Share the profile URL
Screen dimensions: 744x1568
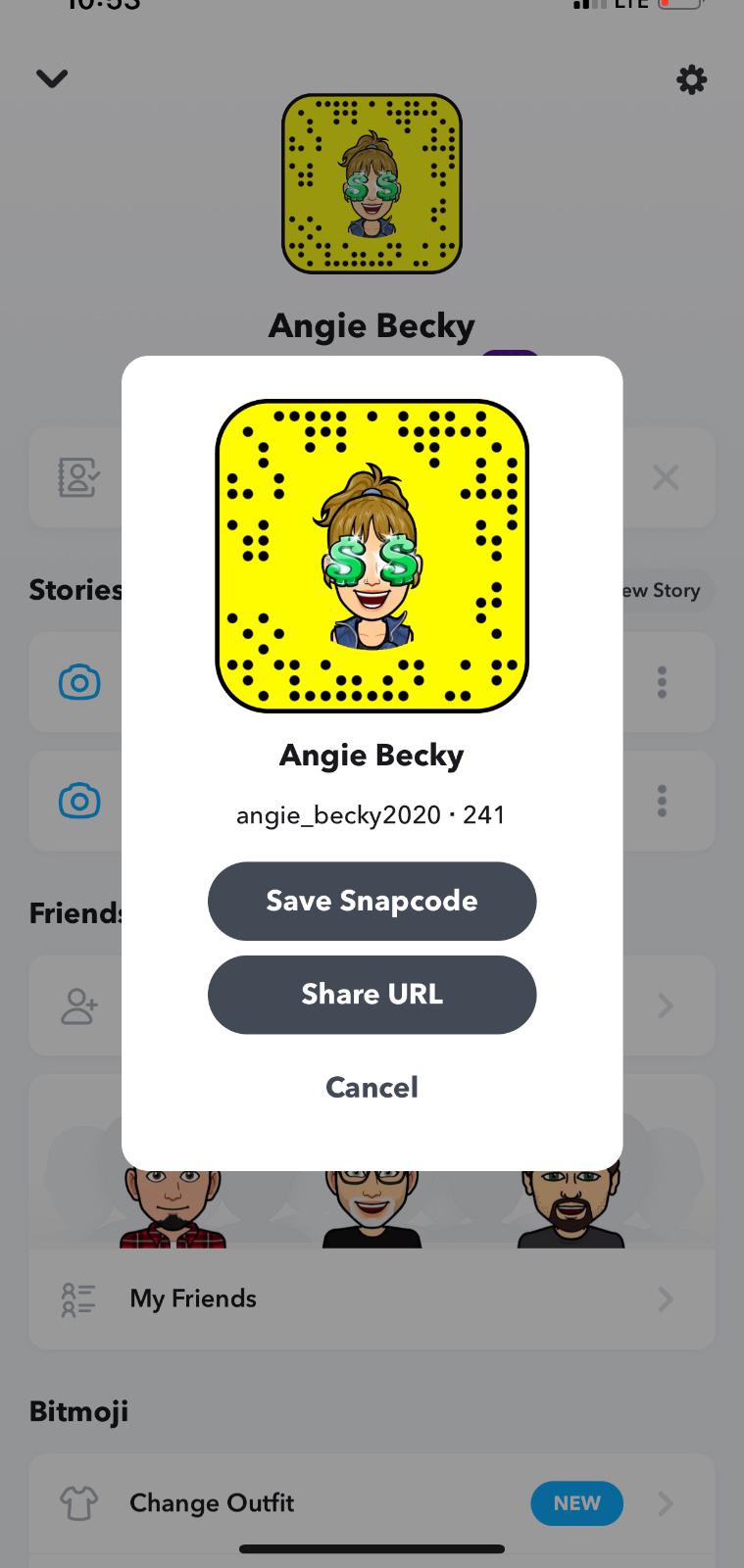(x=372, y=994)
